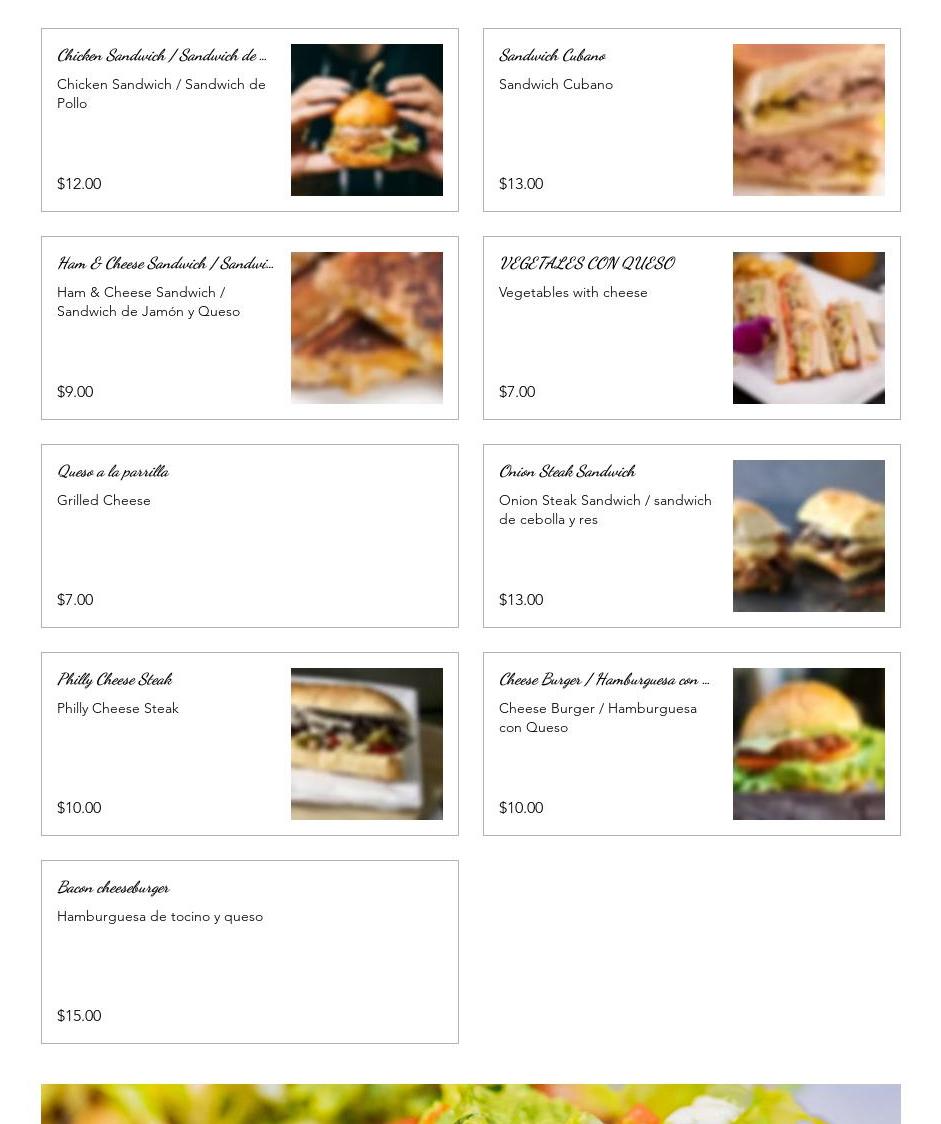Image resolution: width=941 pixels, height=1124 pixels.
Task: Open the Vegetales con Queso card
Action: 691,328
